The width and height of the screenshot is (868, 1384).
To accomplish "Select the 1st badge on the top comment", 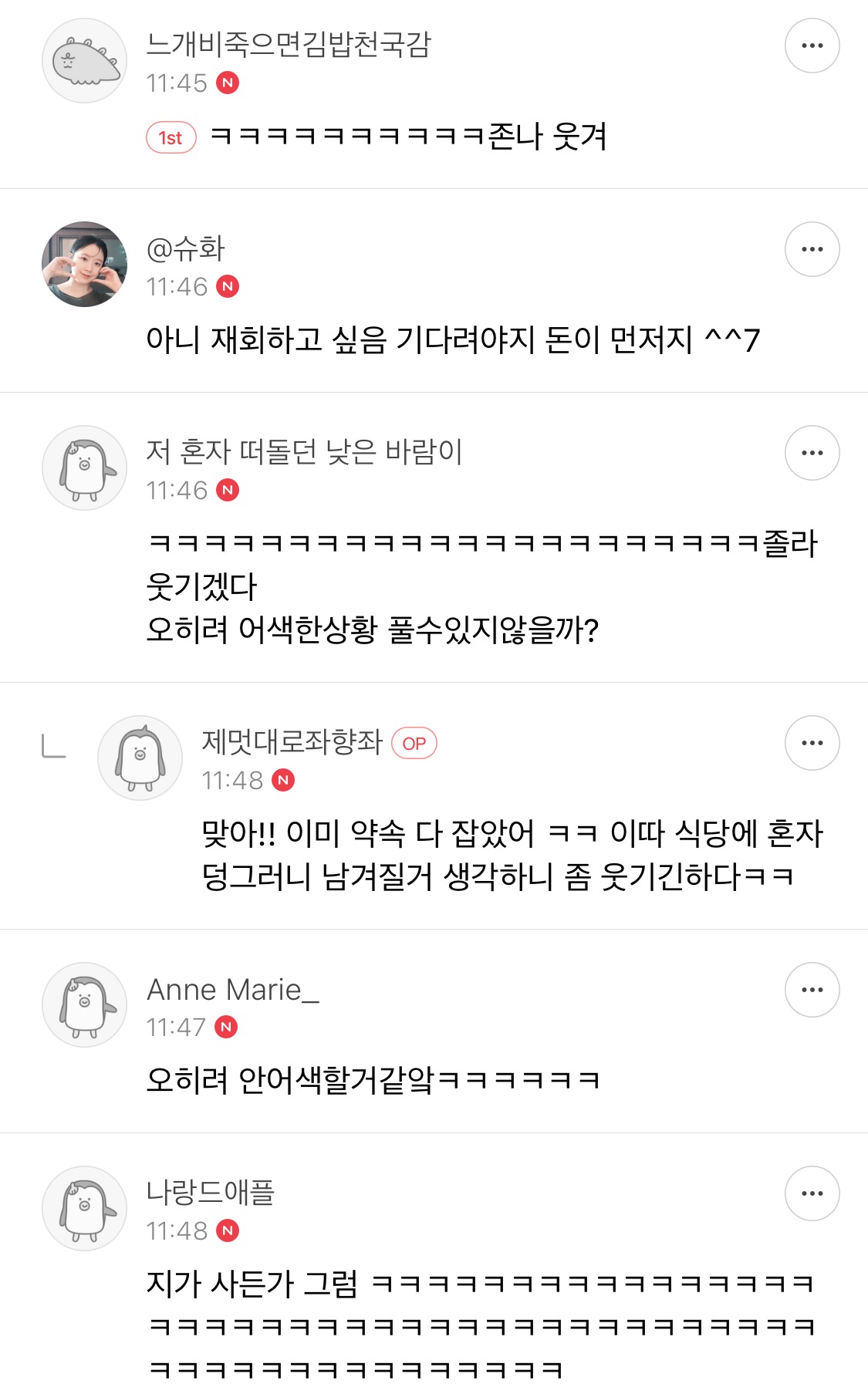I will click(170, 137).
